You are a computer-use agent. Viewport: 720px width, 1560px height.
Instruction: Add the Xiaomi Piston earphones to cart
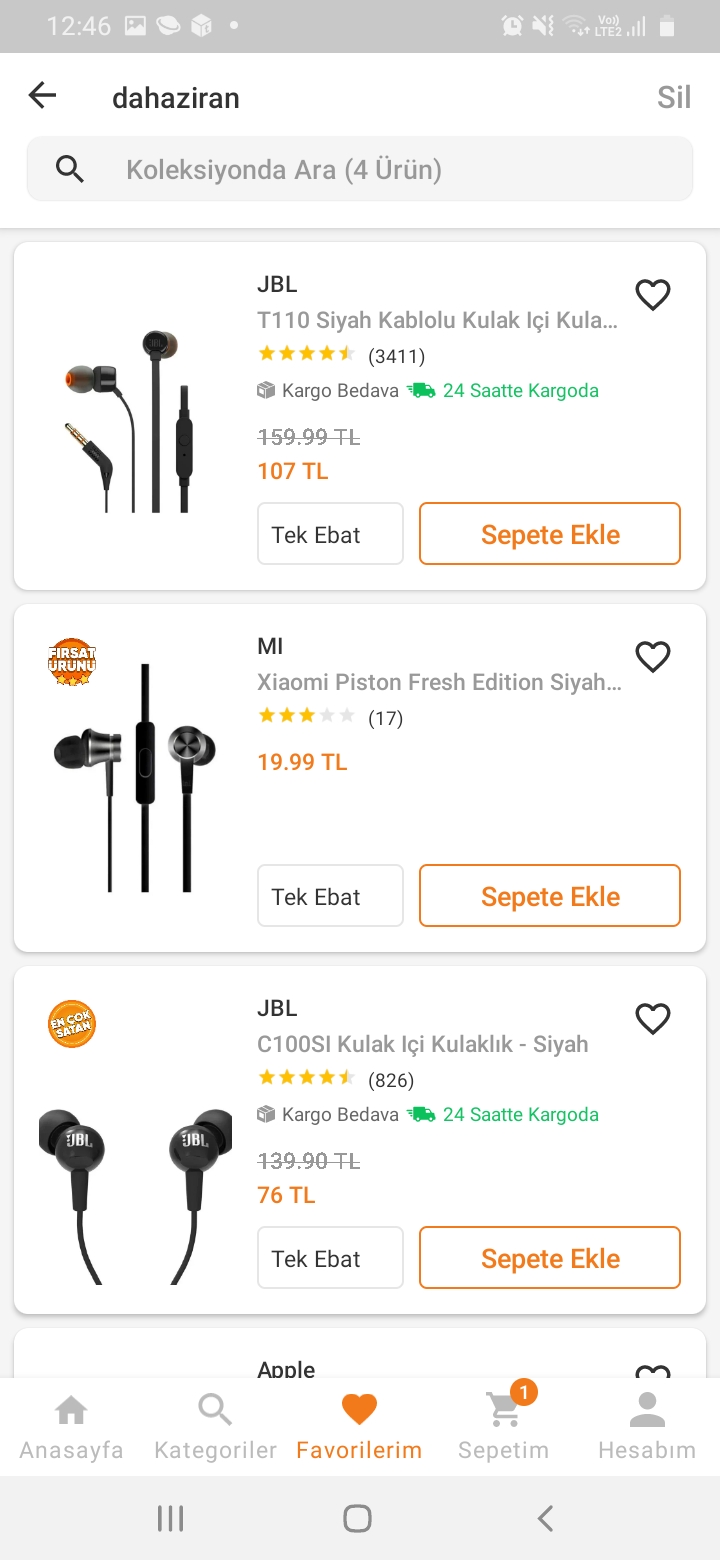550,896
